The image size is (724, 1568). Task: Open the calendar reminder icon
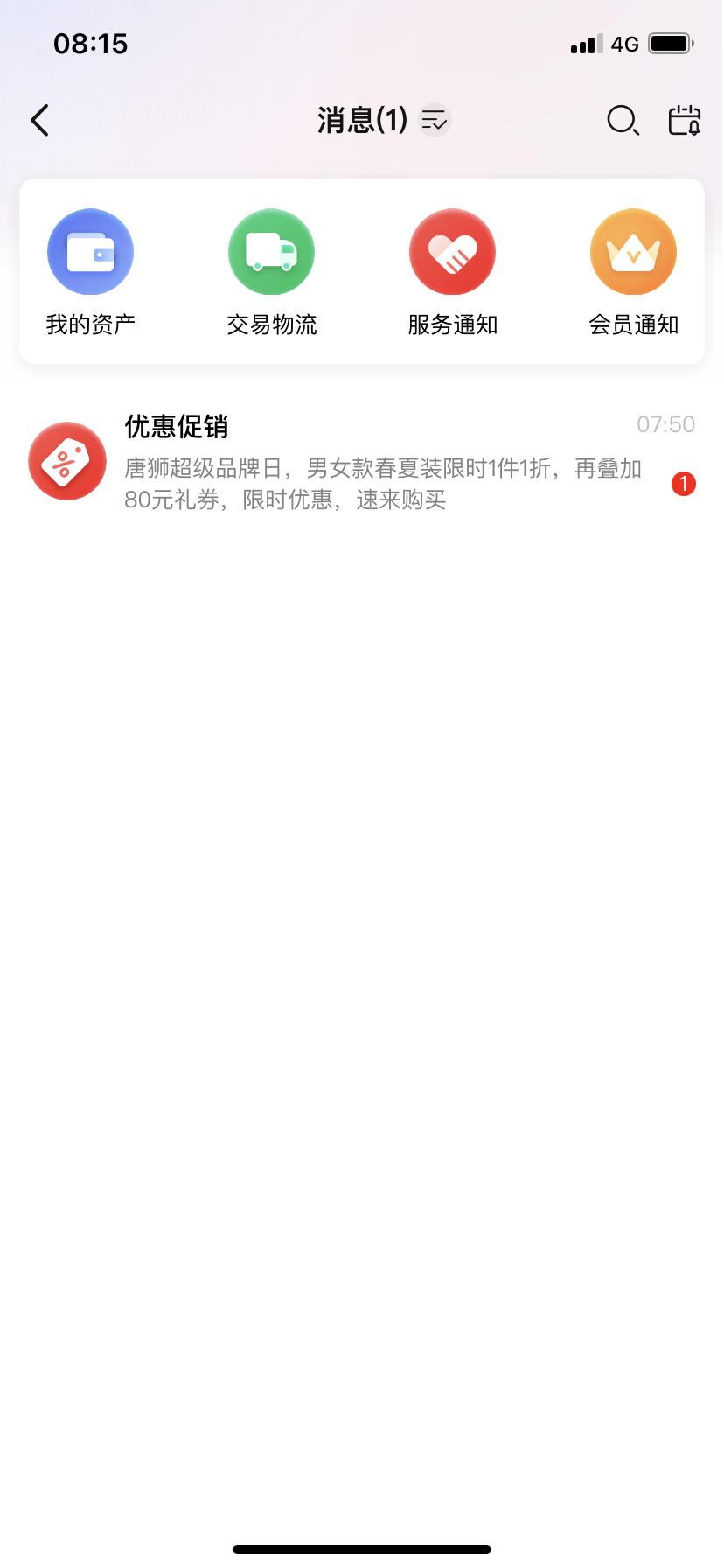(685, 121)
